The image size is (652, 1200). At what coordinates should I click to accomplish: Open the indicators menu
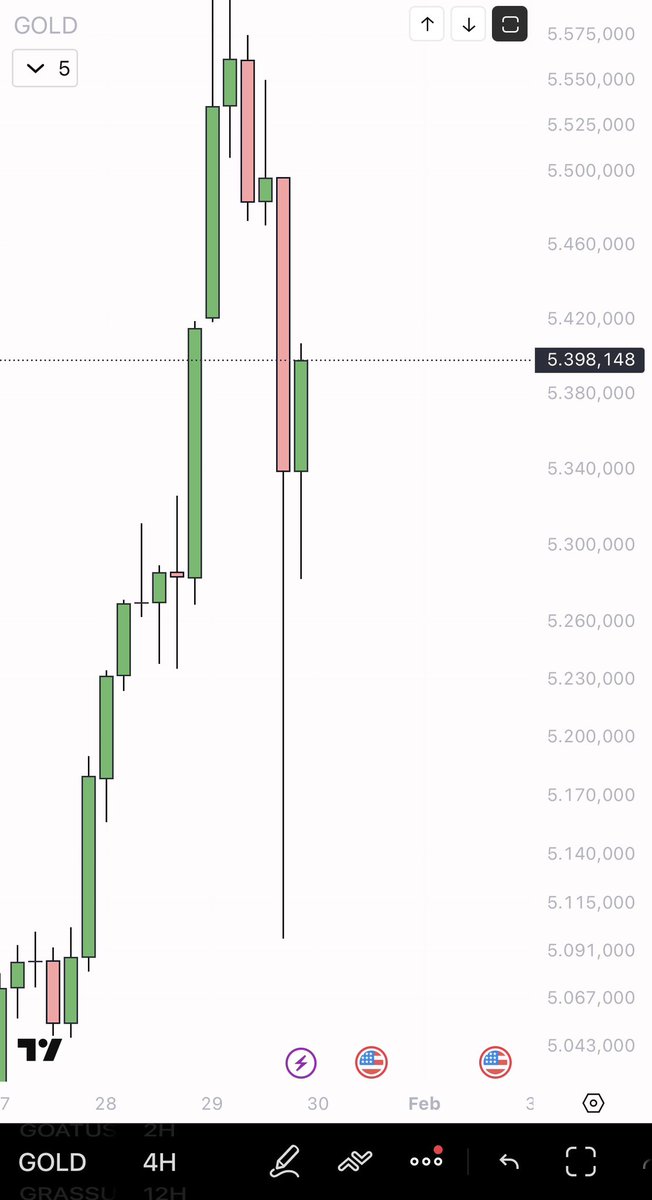pos(355,1161)
